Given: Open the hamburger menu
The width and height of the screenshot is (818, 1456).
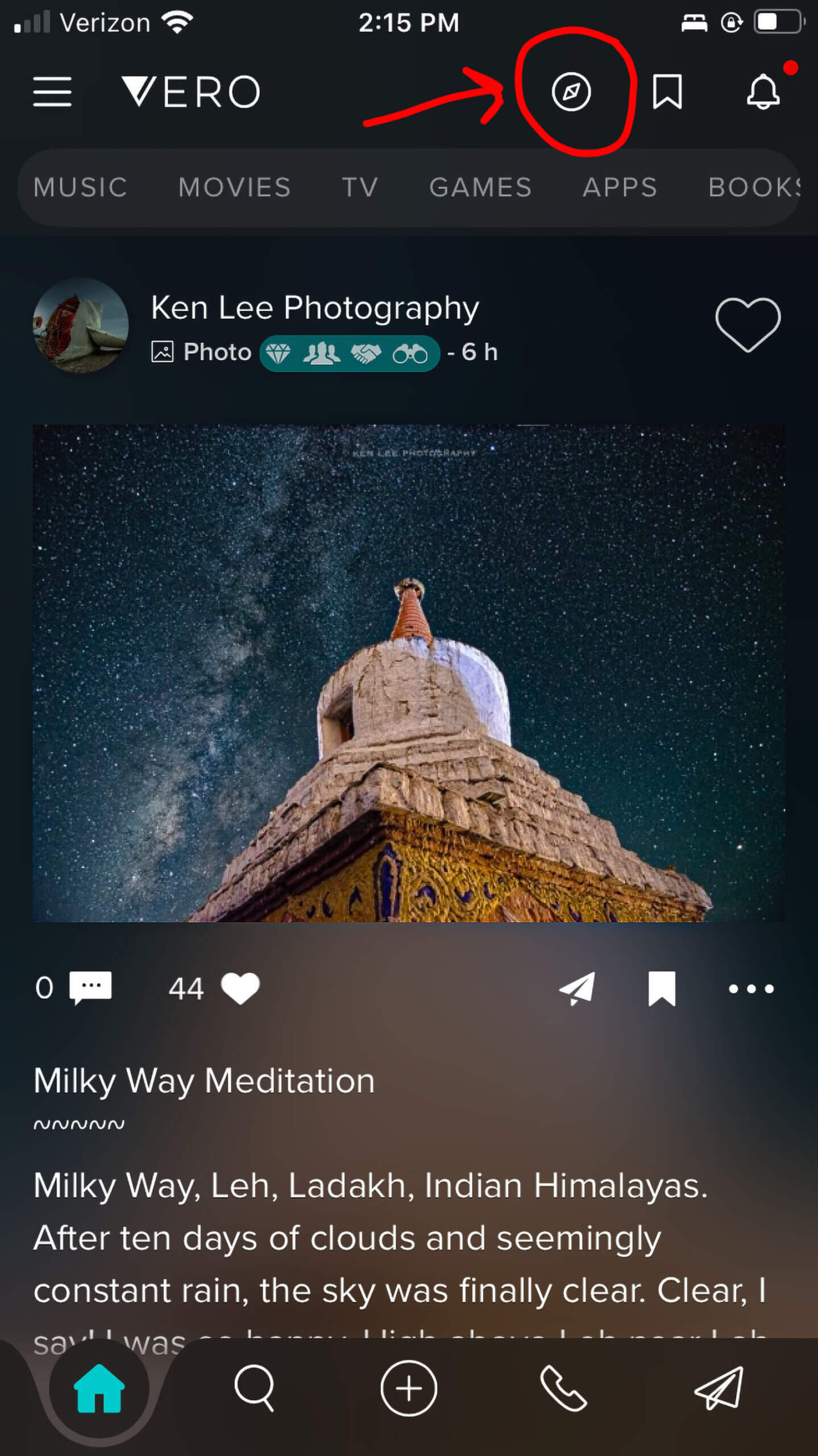Looking at the screenshot, I should coord(52,92).
